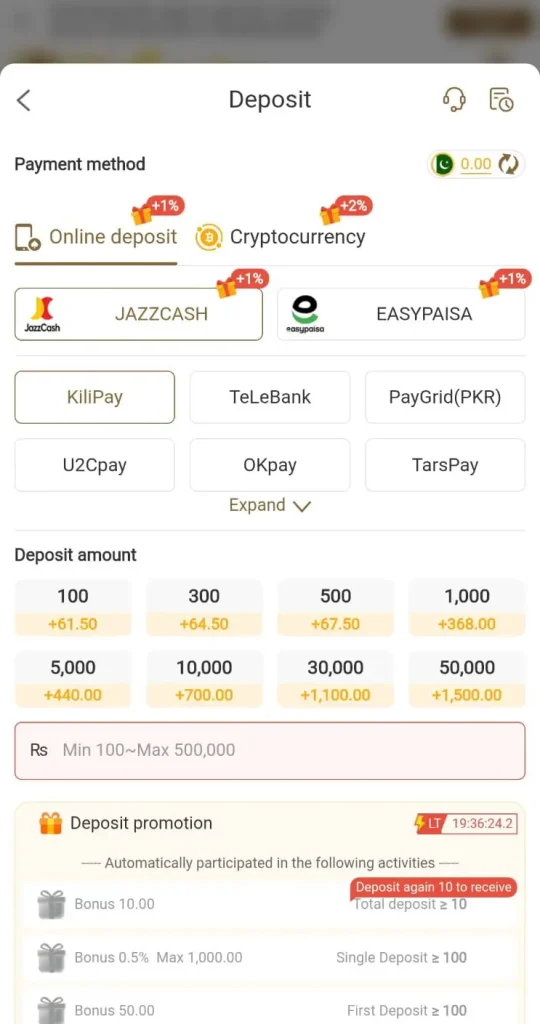Image resolution: width=540 pixels, height=1024 pixels.
Task: Pick the 1,000 deposit amount
Action: click(467, 608)
